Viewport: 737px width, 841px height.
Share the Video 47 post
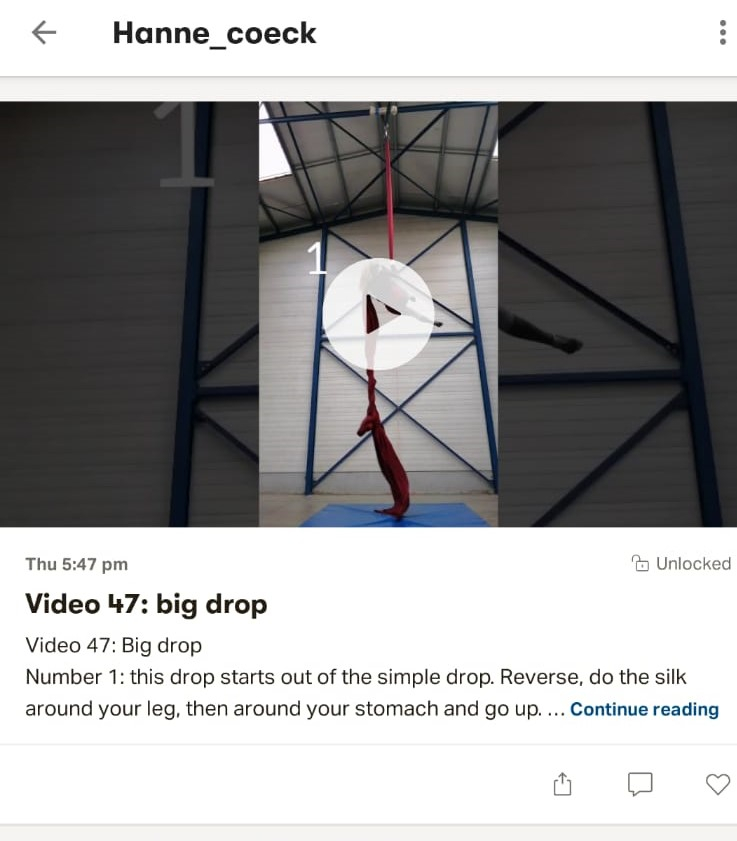tap(563, 785)
